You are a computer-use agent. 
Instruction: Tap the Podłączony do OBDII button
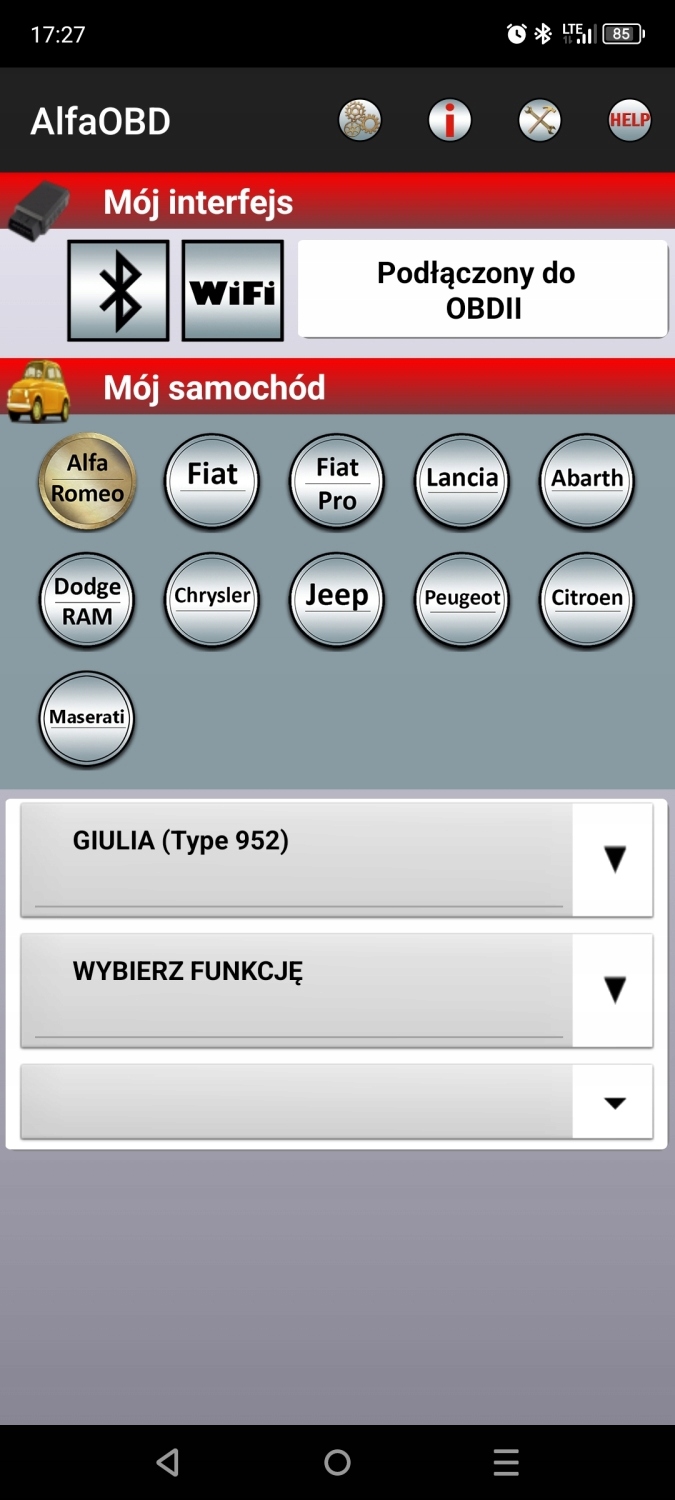click(483, 289)
